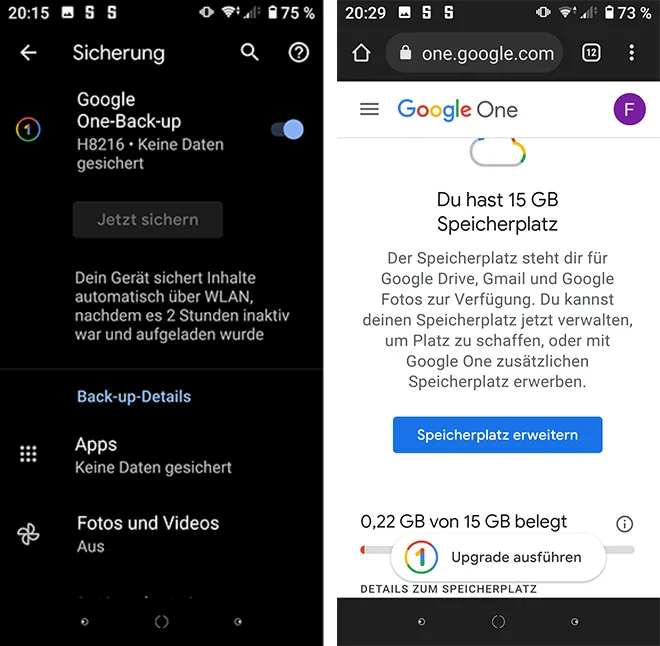This screenshot has height=646, width=660.
Task: Tap the Speicherplatz erweitern button
Action: tap(497, 435)
